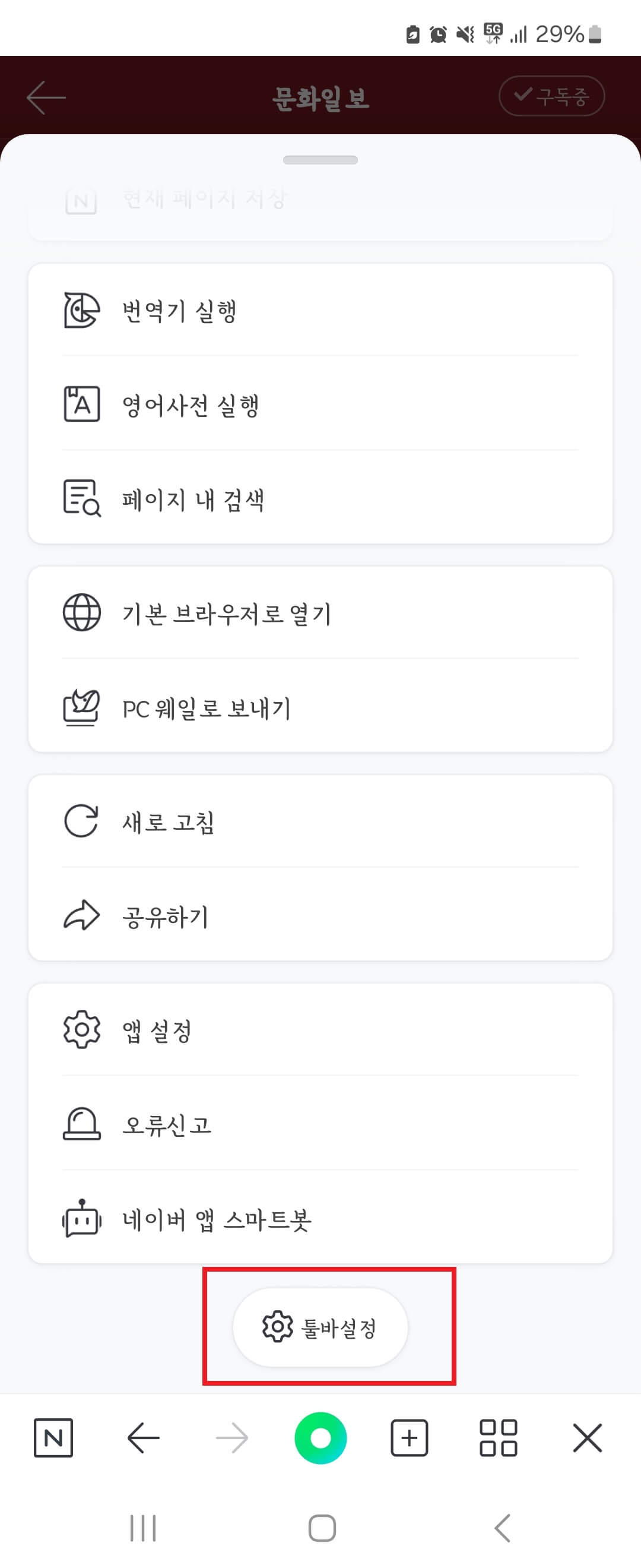Tap the refresh circular arrow icon
Viewport: 641px width, 1568px height.
click(81, 821)
